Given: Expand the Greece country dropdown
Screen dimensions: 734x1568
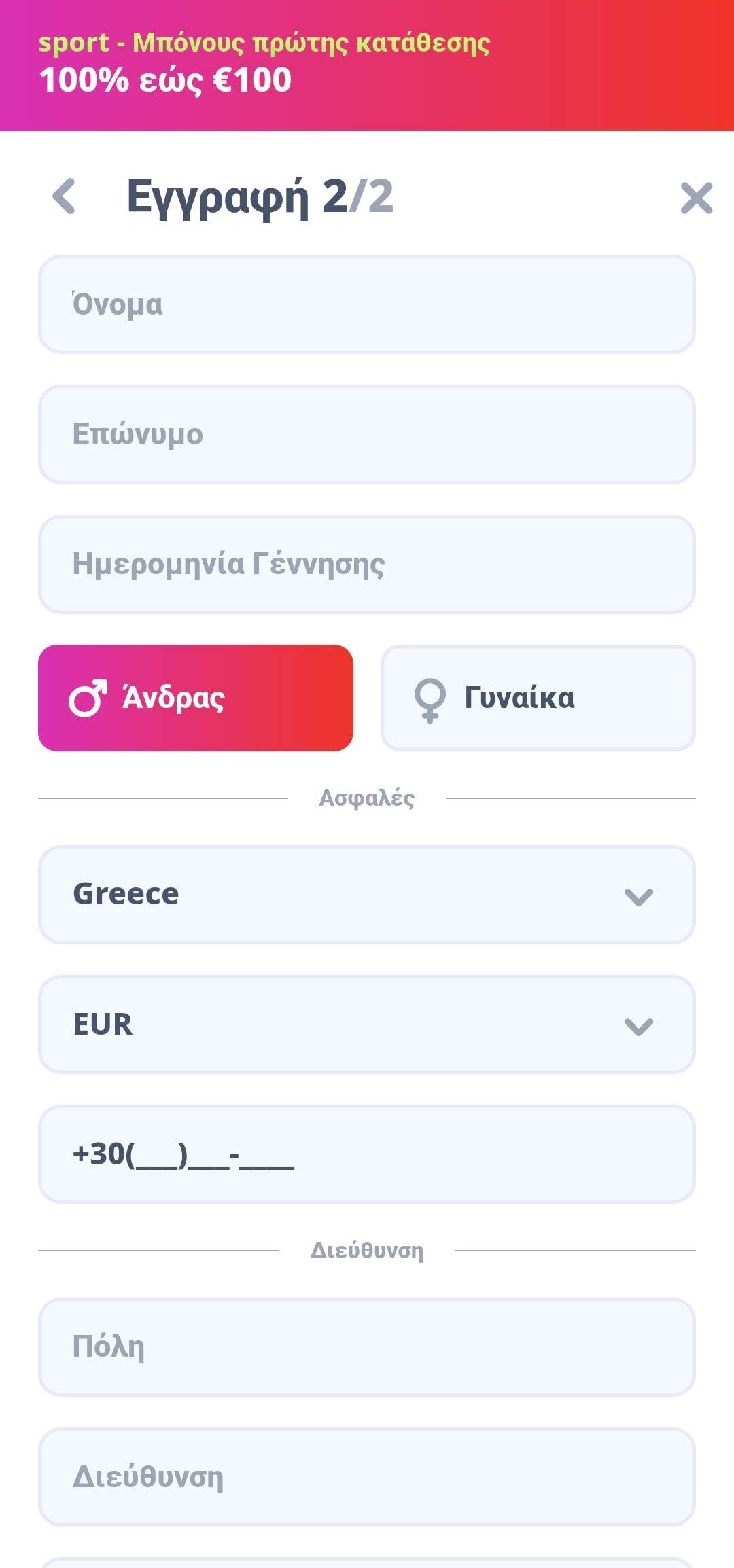Looking at the screenshot, I should 367,895.
